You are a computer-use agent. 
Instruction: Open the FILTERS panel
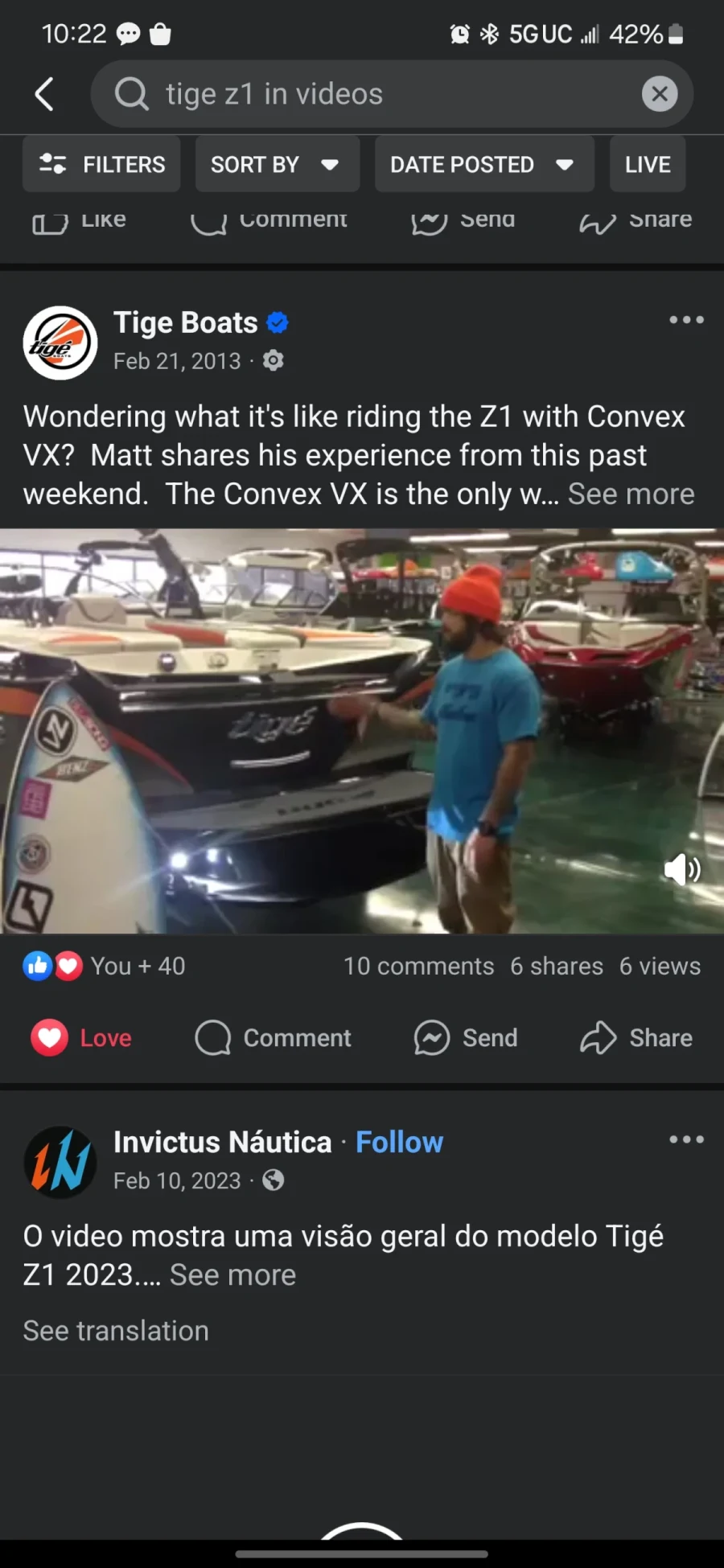point(101,164)
